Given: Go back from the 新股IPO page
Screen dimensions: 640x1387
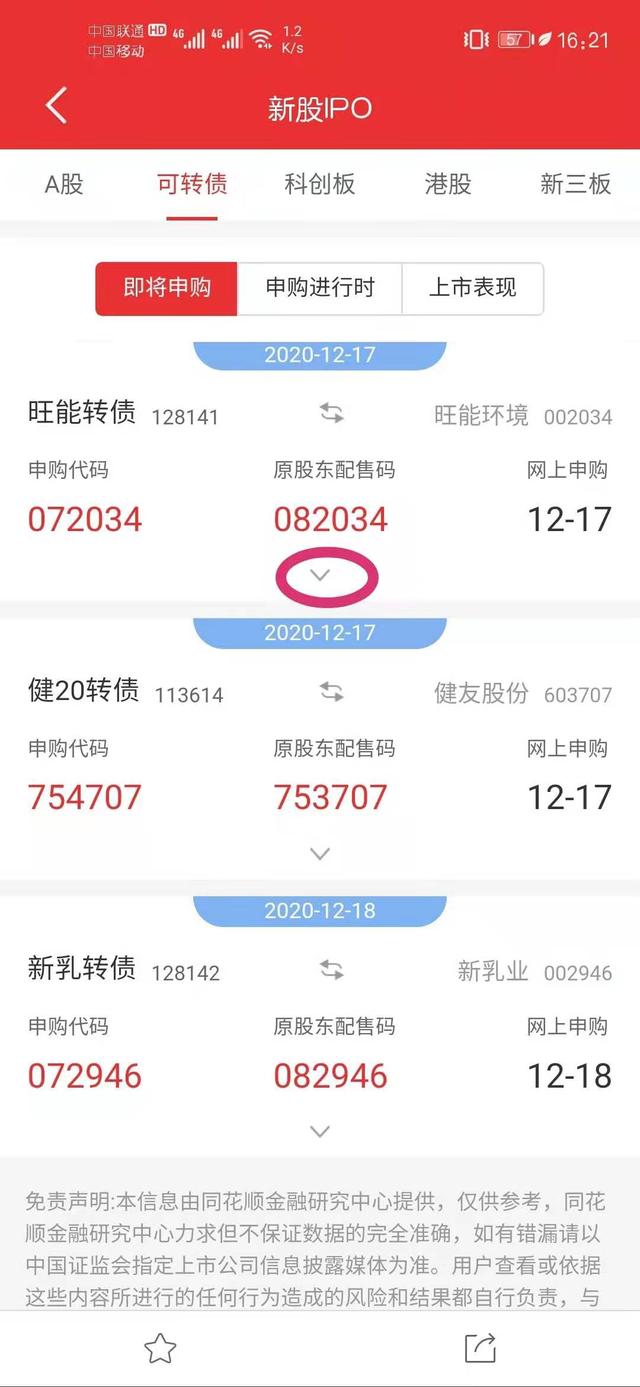Looking at the screenshot, I should 56,106.
